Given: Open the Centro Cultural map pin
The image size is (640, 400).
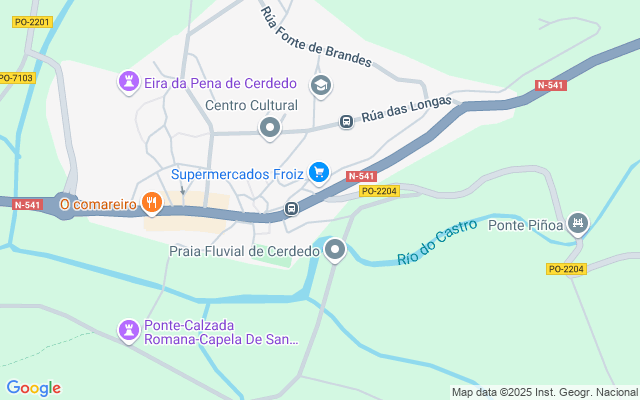Looking at the screenshot, I should pos(270,127).
